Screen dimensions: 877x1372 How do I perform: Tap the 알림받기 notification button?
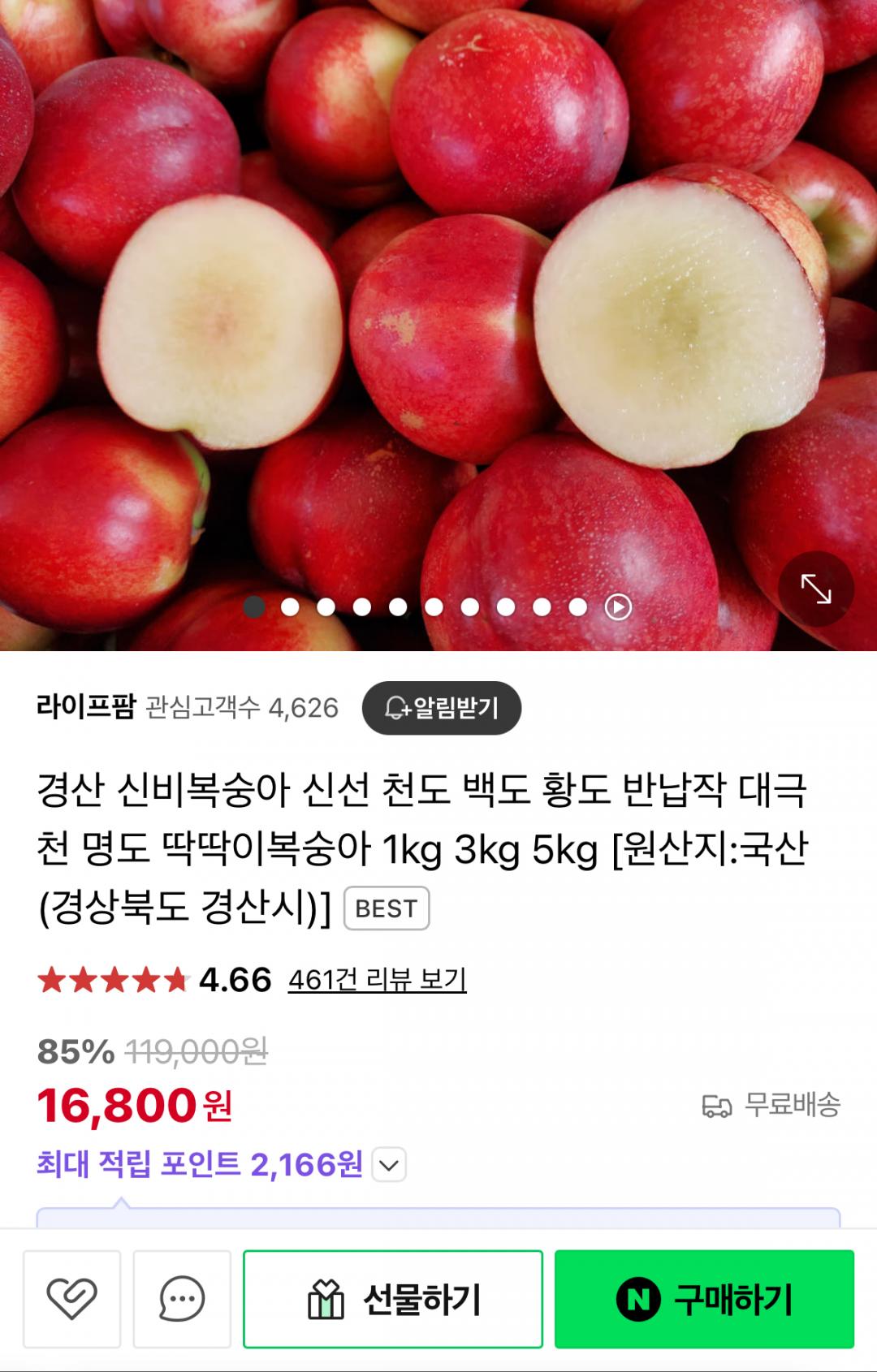(442, 708)
